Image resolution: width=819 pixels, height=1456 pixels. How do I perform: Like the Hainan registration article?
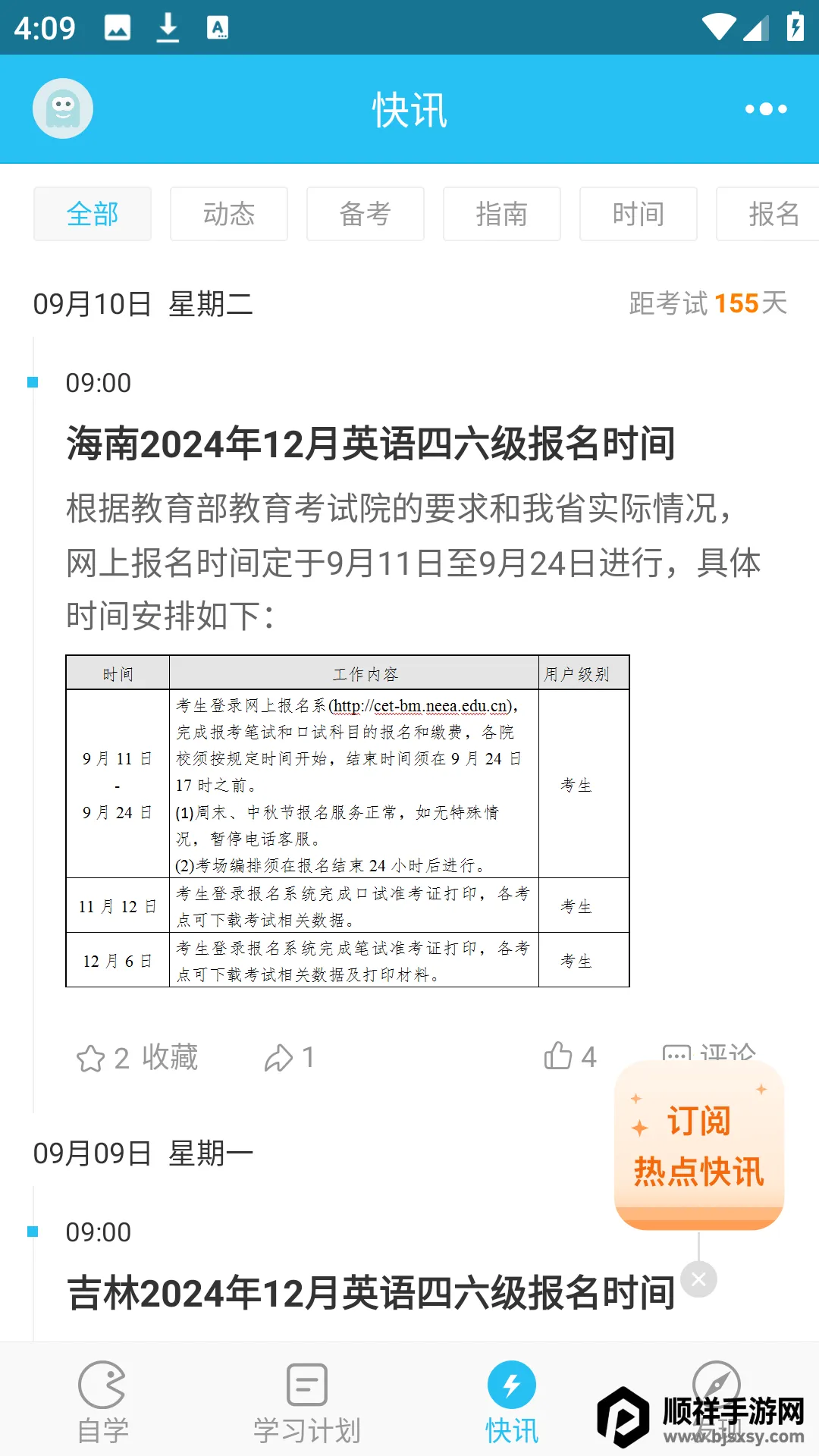point(570,1056)
